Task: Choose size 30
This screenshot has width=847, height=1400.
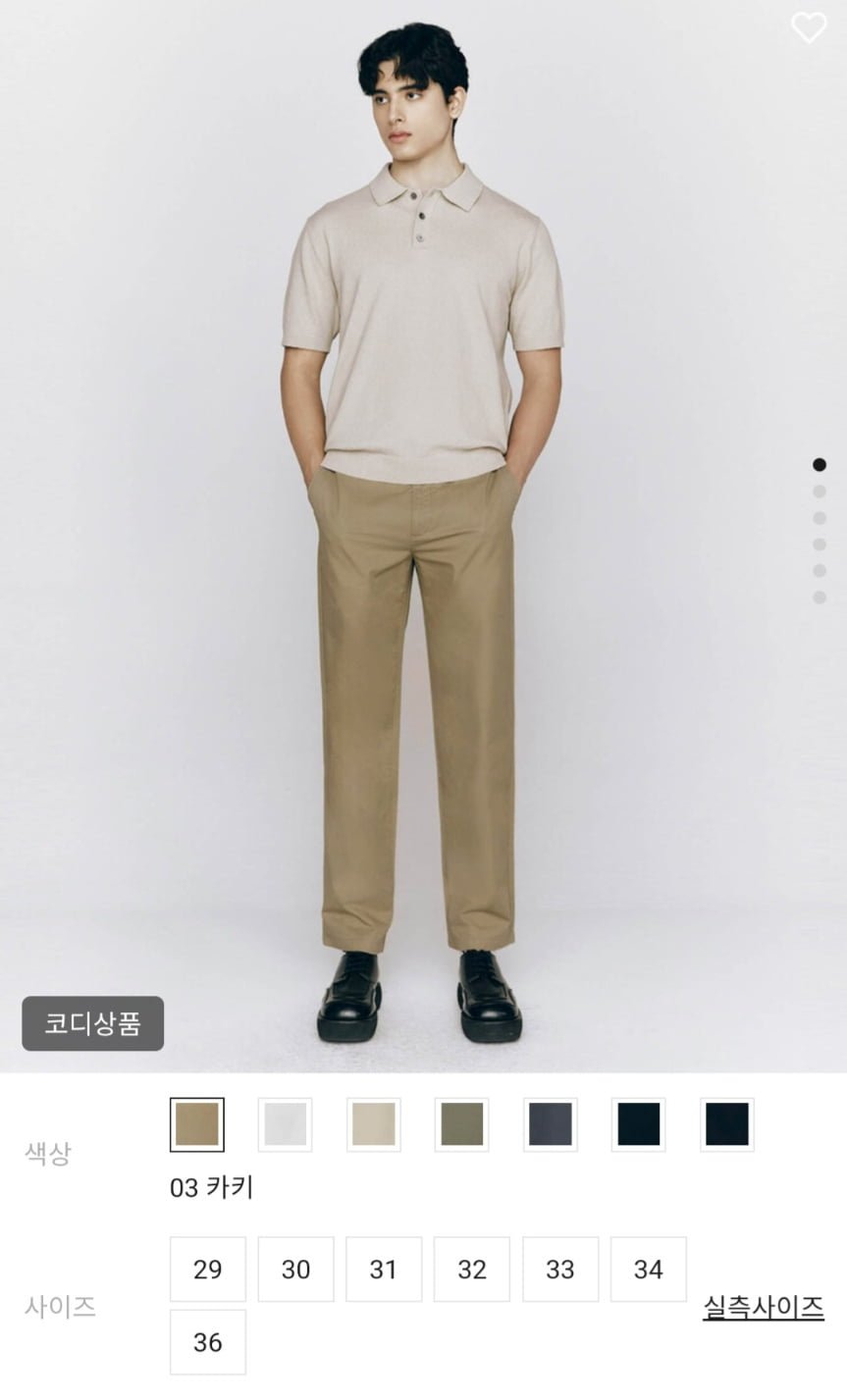Action: (295, 1270)
